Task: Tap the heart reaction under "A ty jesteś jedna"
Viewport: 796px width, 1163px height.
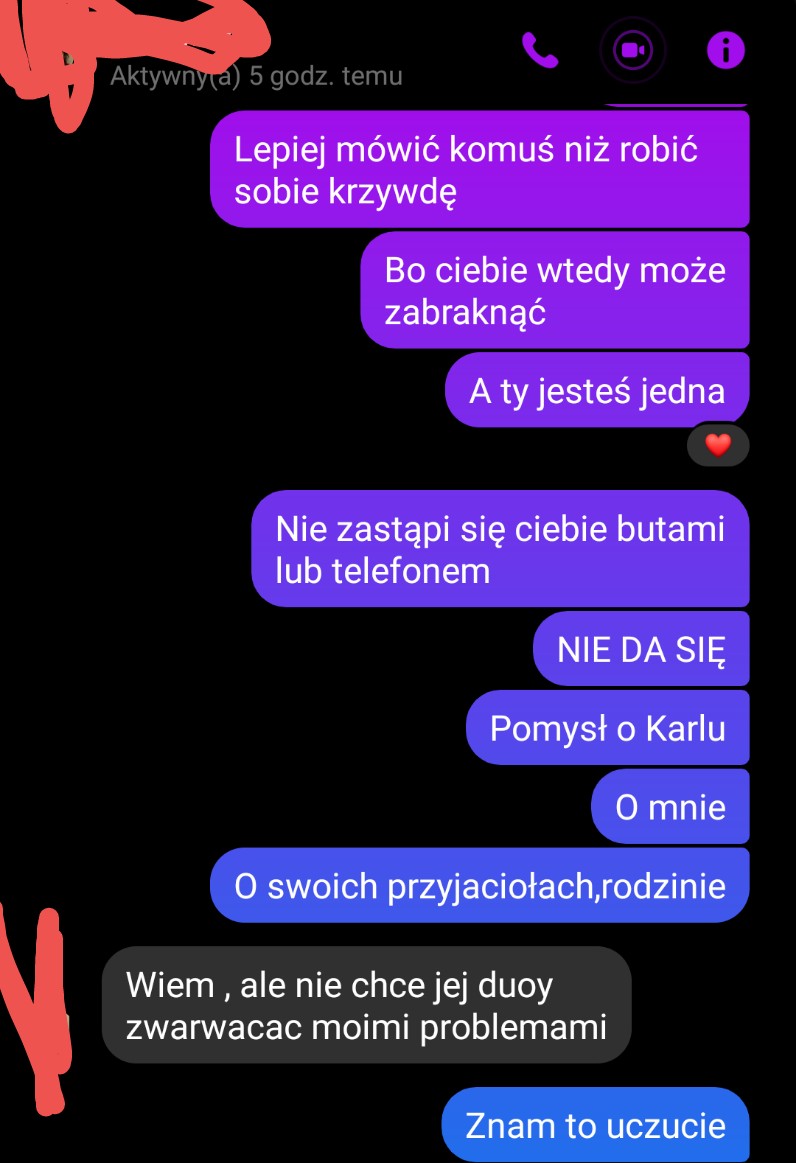Action: point(717,445)
